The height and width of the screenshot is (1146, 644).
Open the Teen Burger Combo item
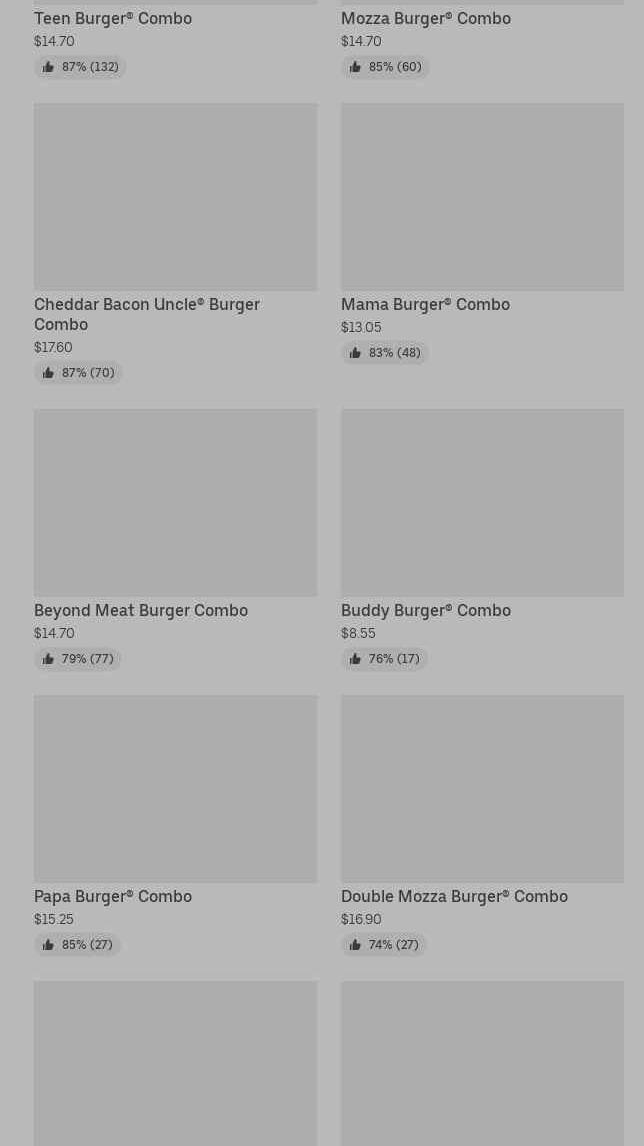point(113,19)
